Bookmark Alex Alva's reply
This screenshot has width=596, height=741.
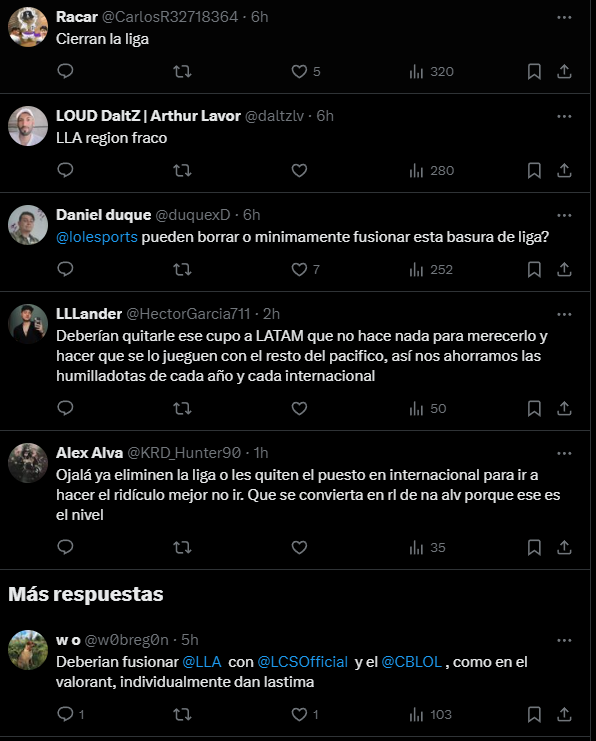[534, 547]
